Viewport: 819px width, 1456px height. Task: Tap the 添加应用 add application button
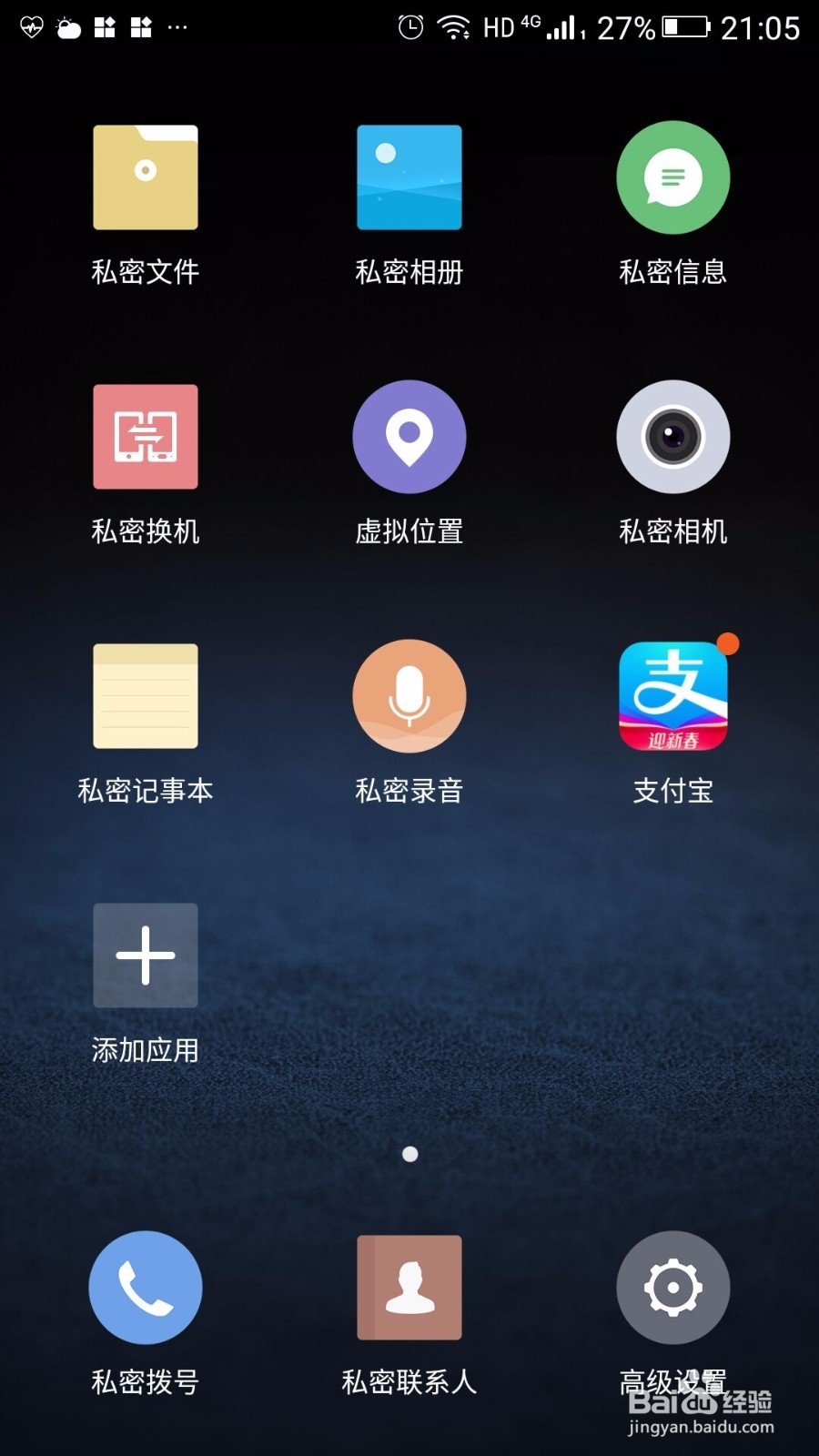[x=145, y=955]
